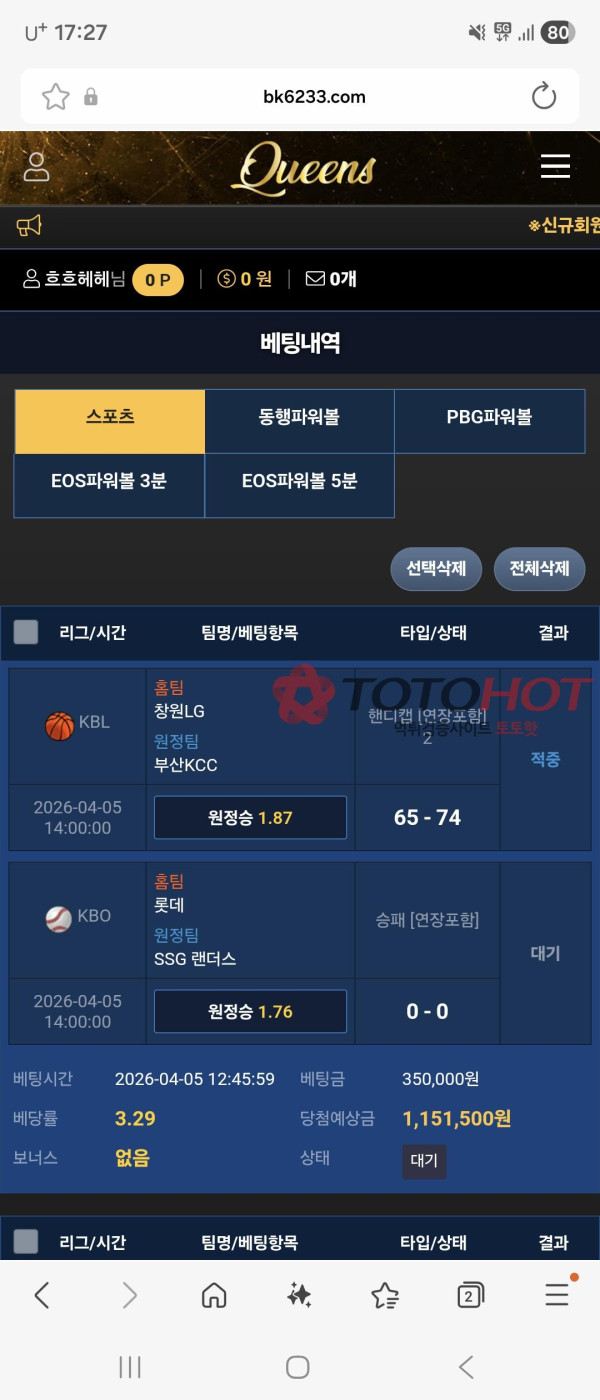Viewport: 600px width, 1400px height.
Task: Switch to the PBG파워볼 tab
Action: click(489, 418)
